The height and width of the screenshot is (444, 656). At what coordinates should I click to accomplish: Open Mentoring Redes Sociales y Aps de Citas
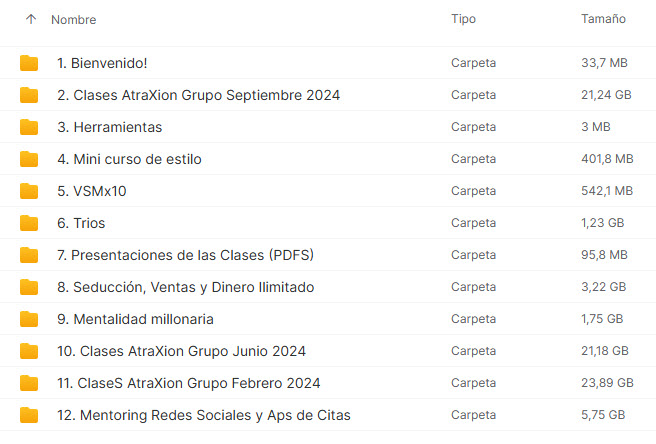click(203, 415)
